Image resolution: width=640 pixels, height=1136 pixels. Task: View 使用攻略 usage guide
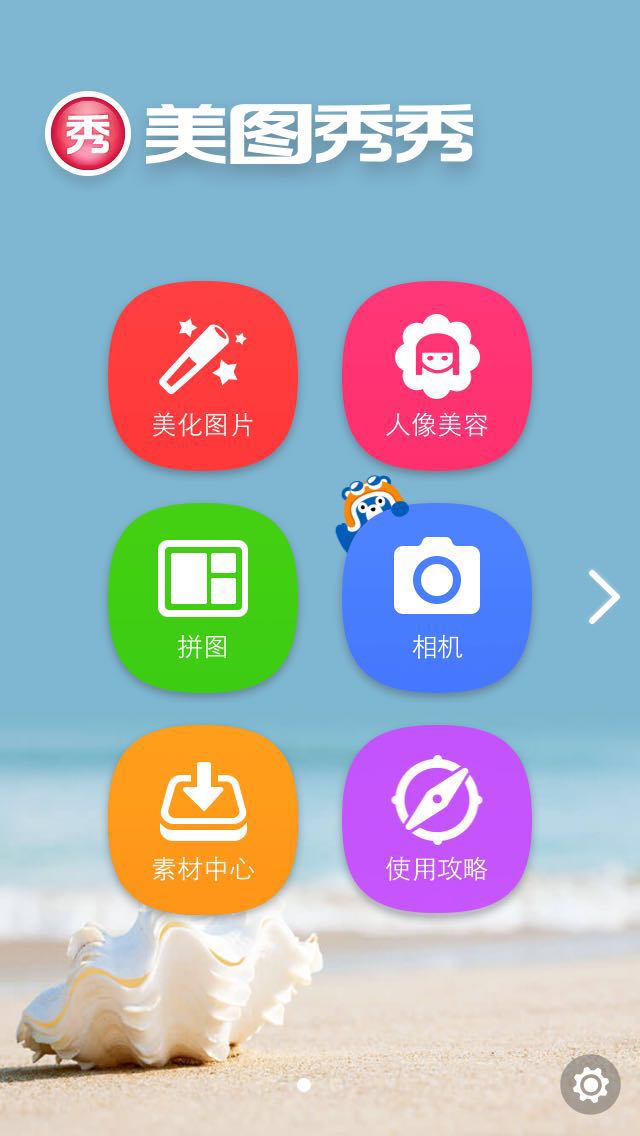pyautogui.click(x=437, y=819)
